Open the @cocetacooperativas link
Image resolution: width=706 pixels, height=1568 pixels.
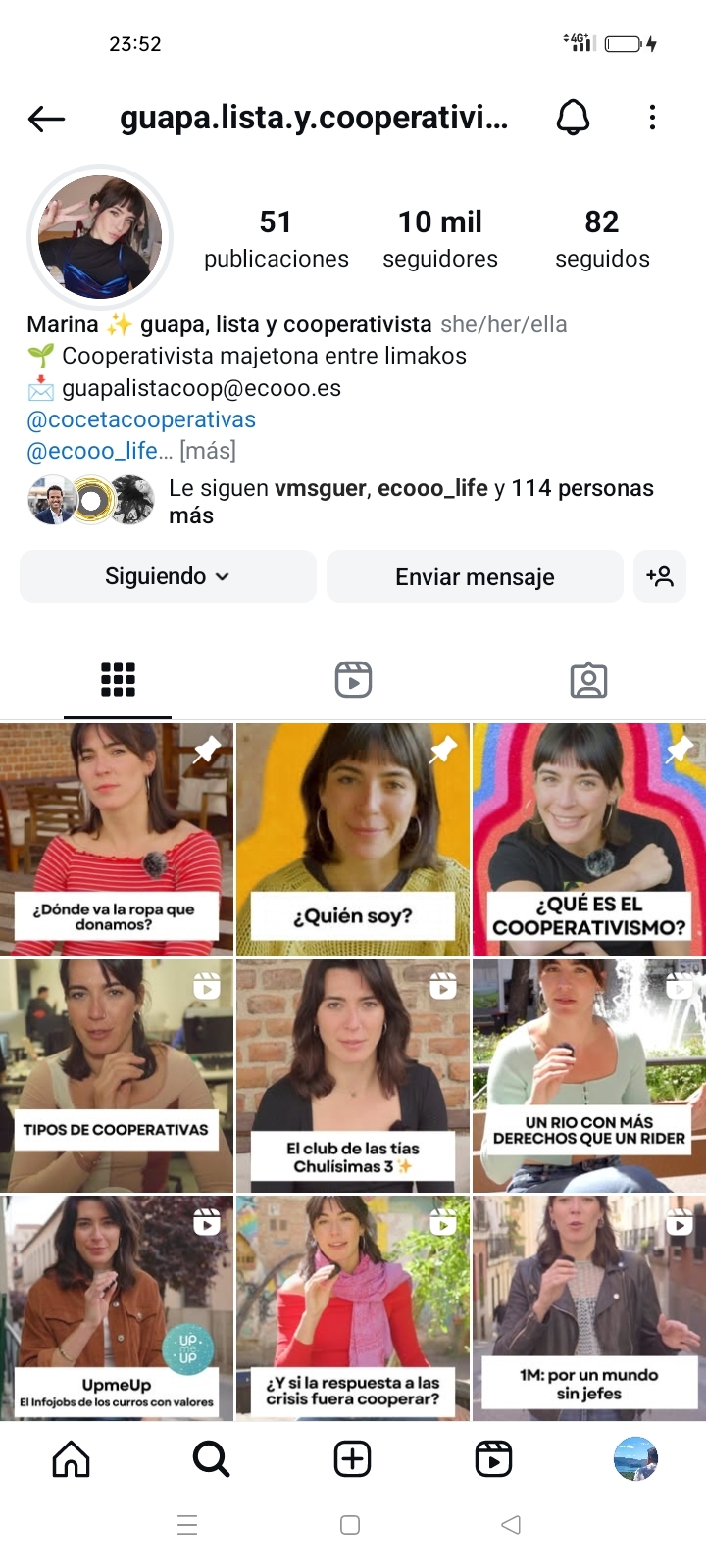coord(141,419)
